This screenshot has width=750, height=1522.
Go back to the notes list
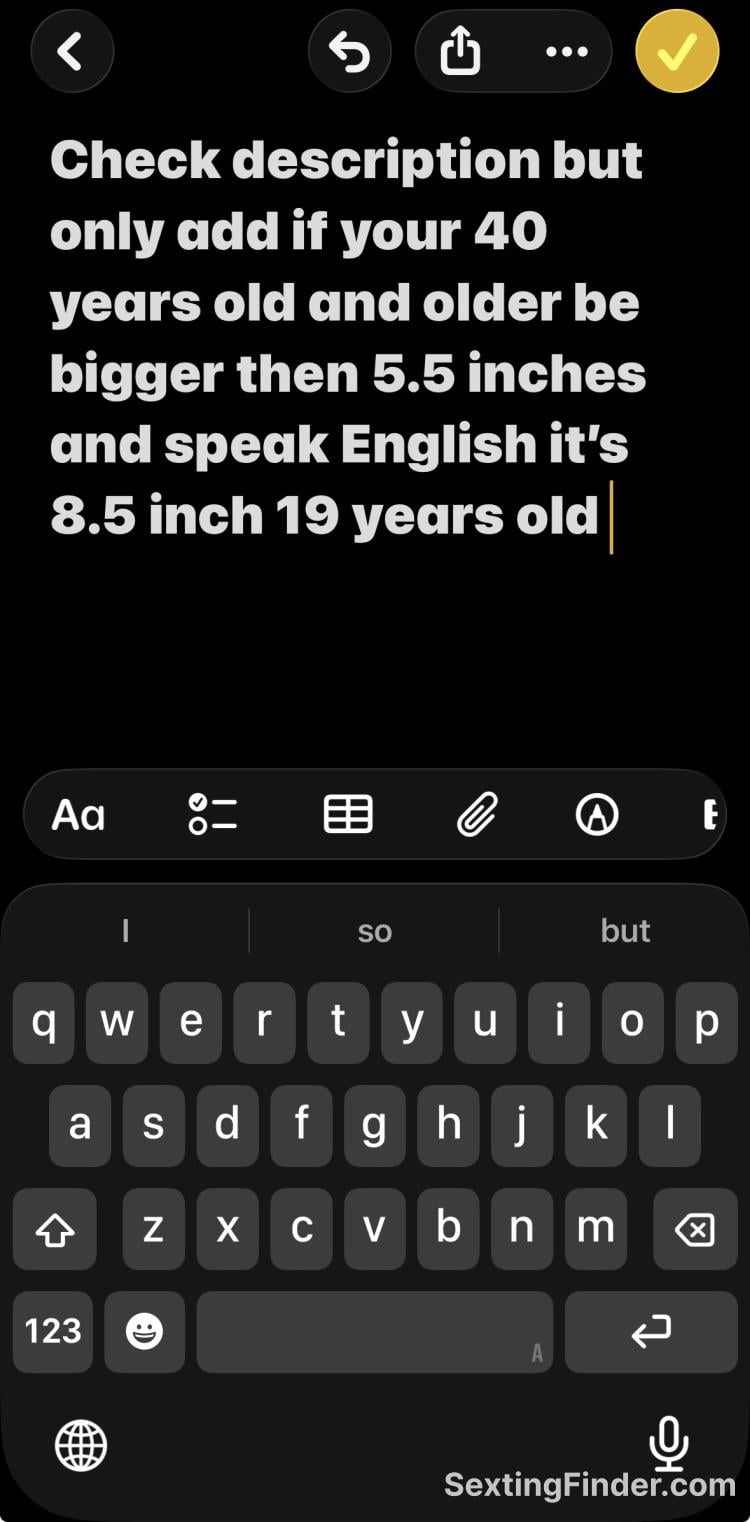pyautogui.click(x=72, y=51)
